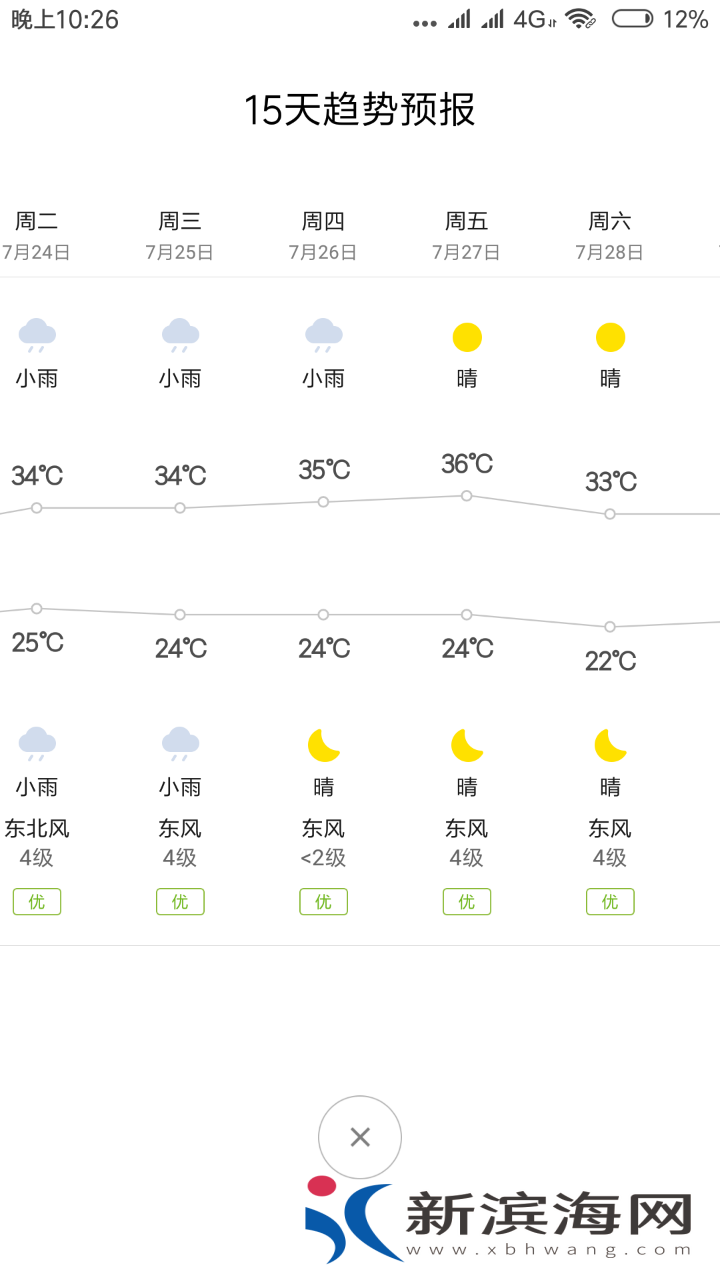This screenshot has width=720, height=1280.
Task: Close the 15-day trend forecast
Action: pos(360,1137)
